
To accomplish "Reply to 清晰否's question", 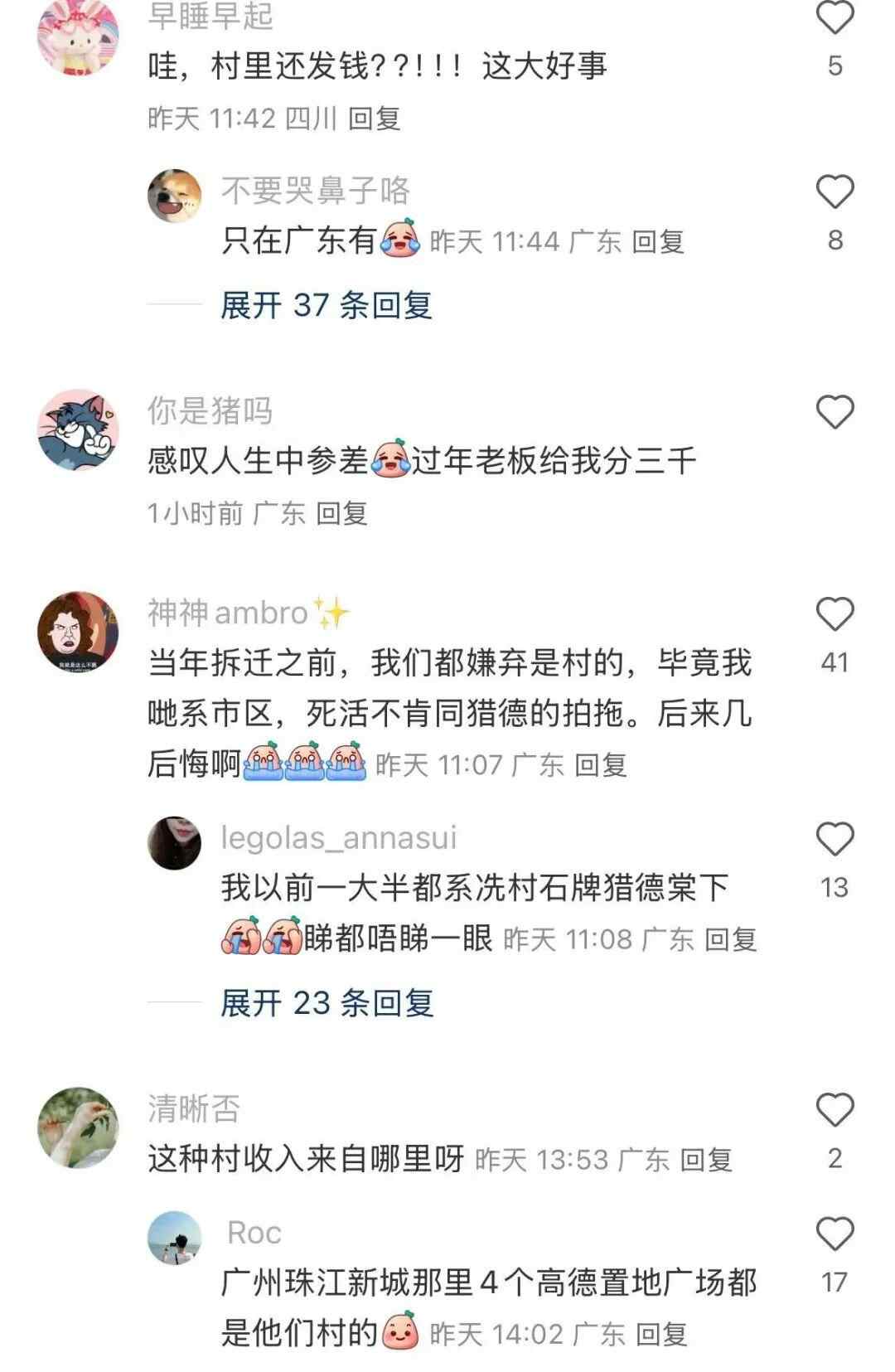I will (x=706, y=1160).
